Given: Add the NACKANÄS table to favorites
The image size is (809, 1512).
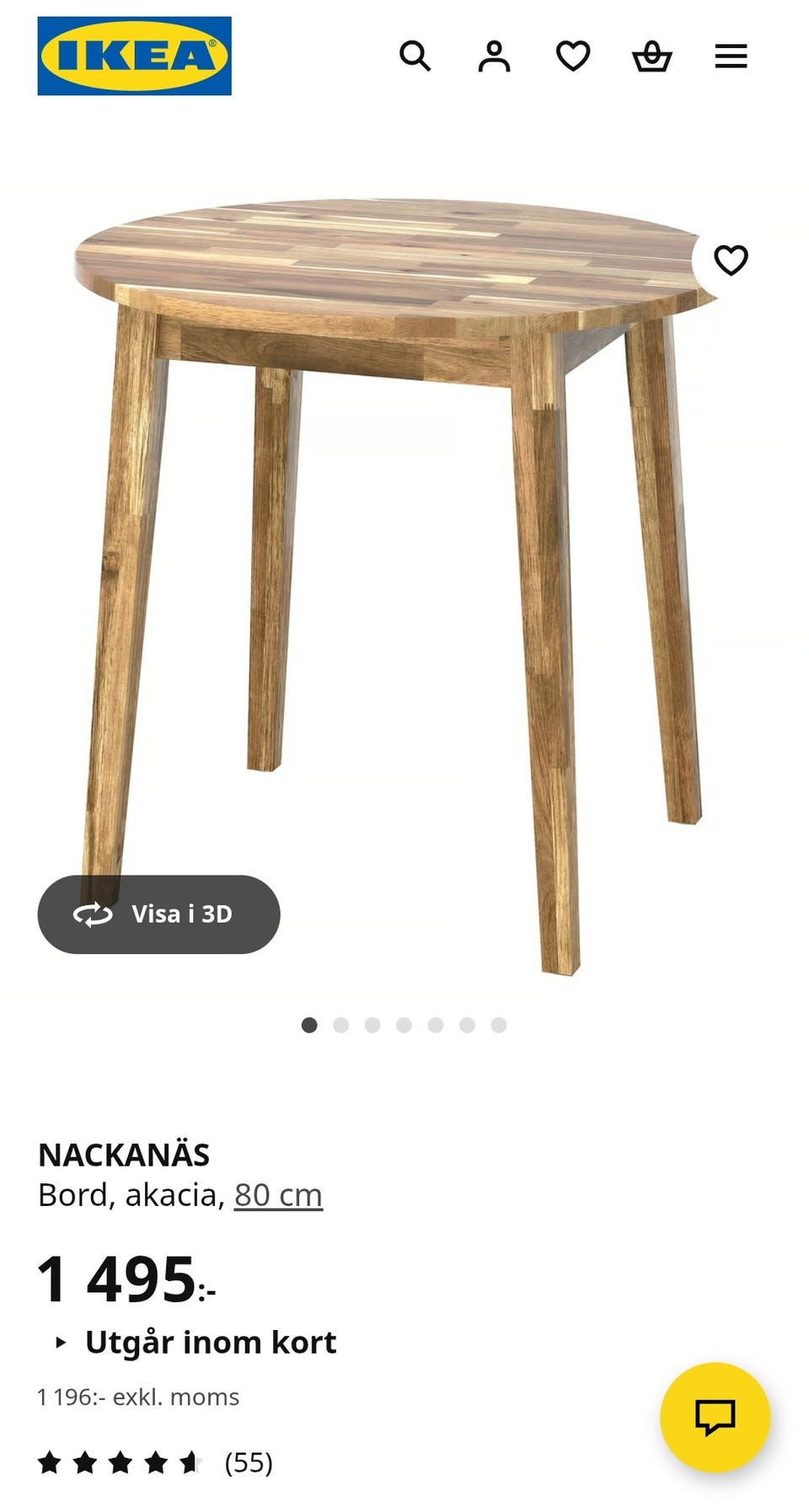Looking at the screenshot, I should click(731, 262).
